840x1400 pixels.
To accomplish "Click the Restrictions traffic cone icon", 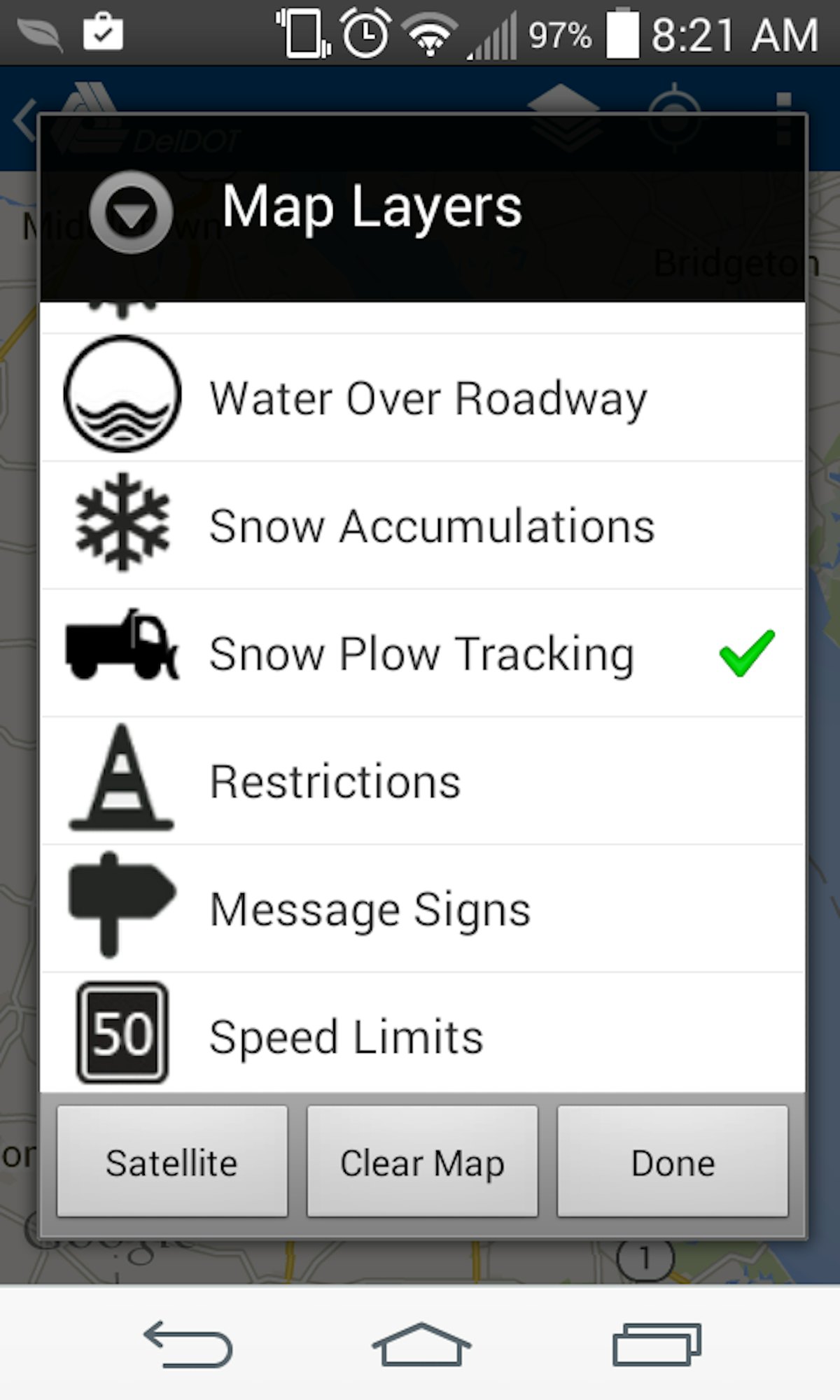I will (122, 779).
